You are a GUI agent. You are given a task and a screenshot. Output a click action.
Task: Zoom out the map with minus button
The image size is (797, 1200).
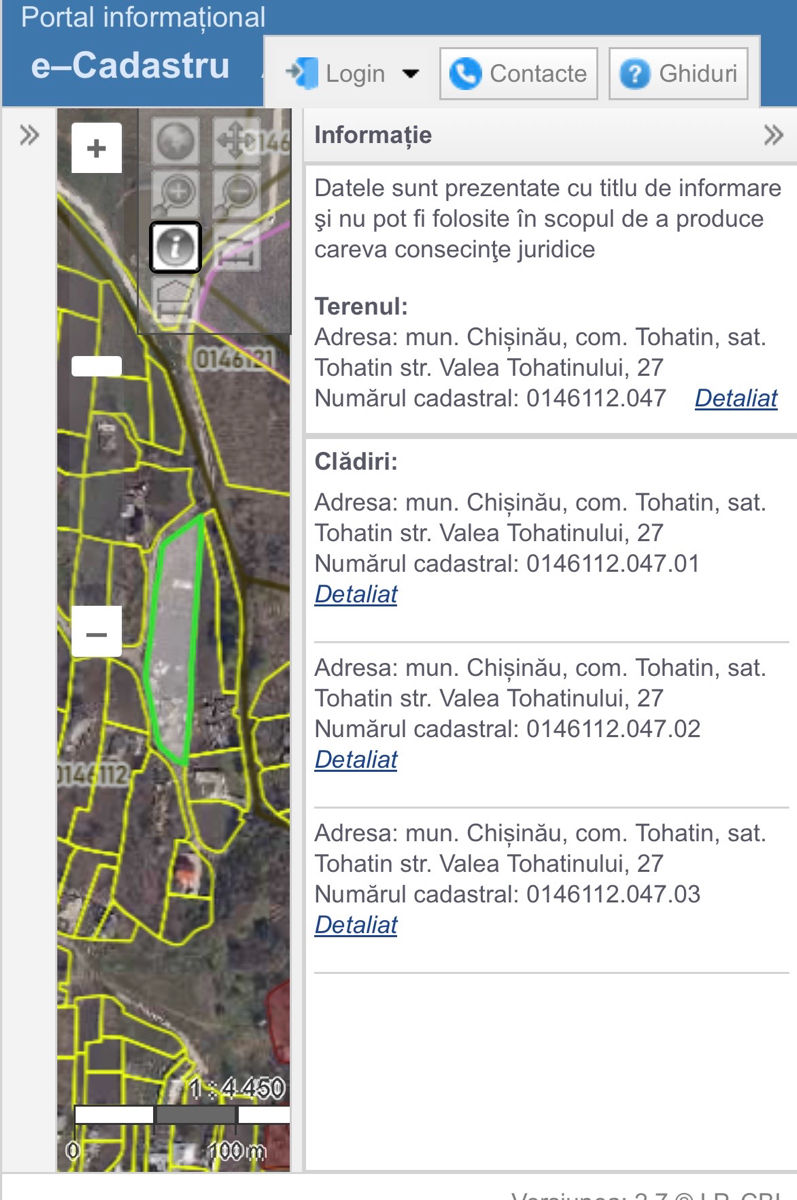[x=96, y=632]
